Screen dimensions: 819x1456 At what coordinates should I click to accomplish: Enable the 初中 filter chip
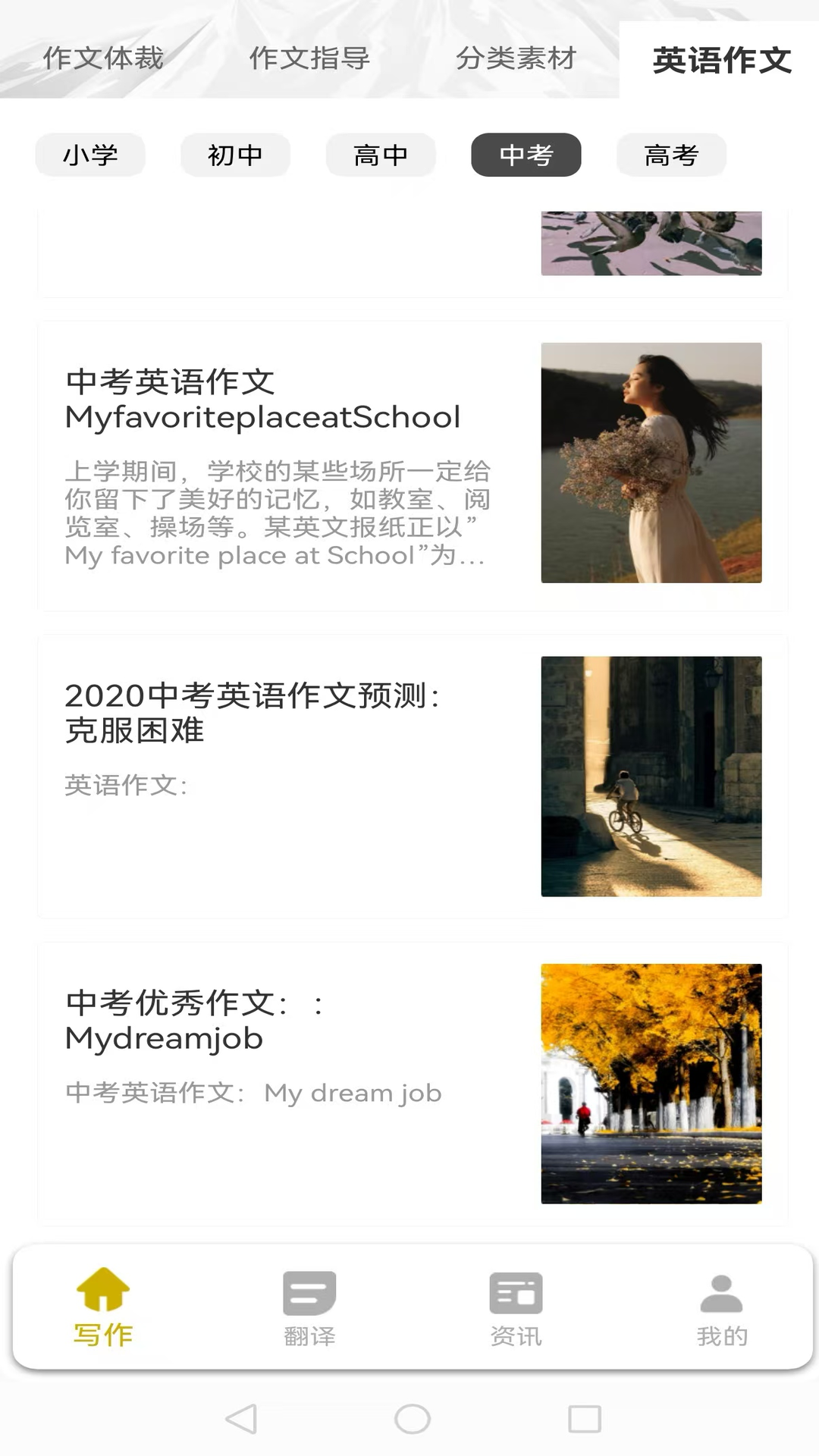pos(234,155)
